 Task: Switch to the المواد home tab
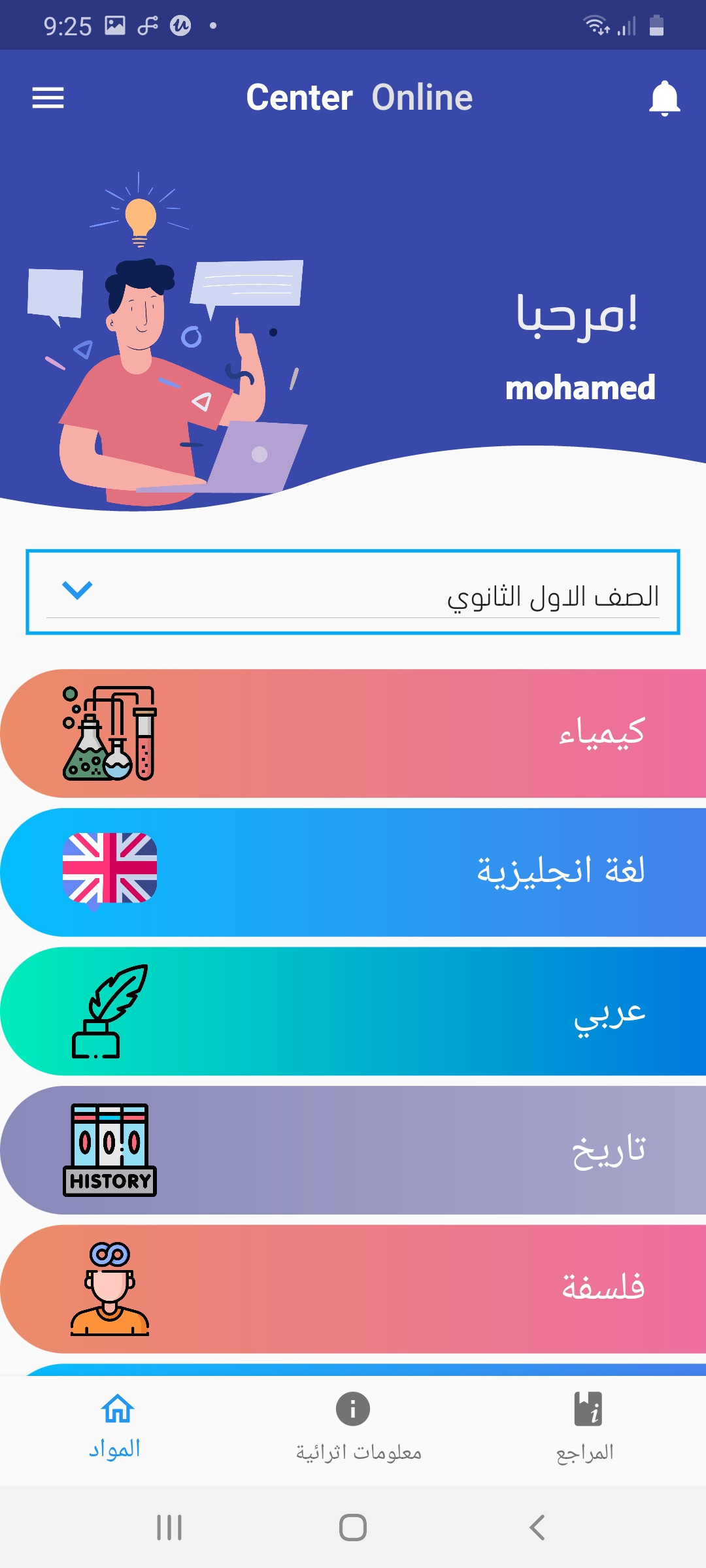coord(116,1428)
